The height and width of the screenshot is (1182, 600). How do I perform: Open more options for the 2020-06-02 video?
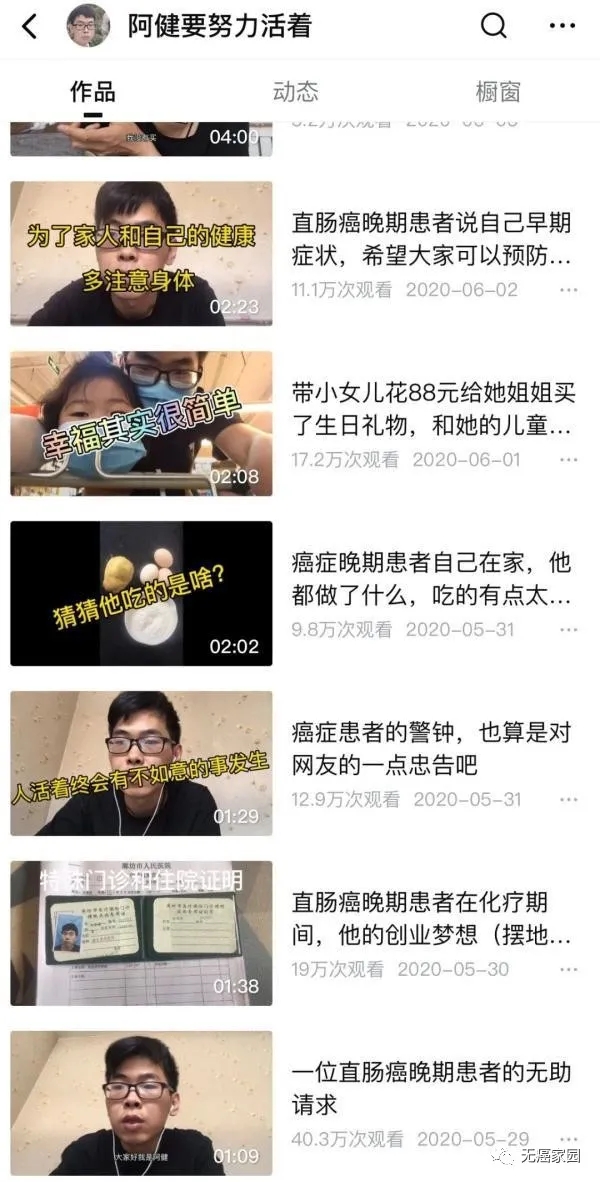568,290
